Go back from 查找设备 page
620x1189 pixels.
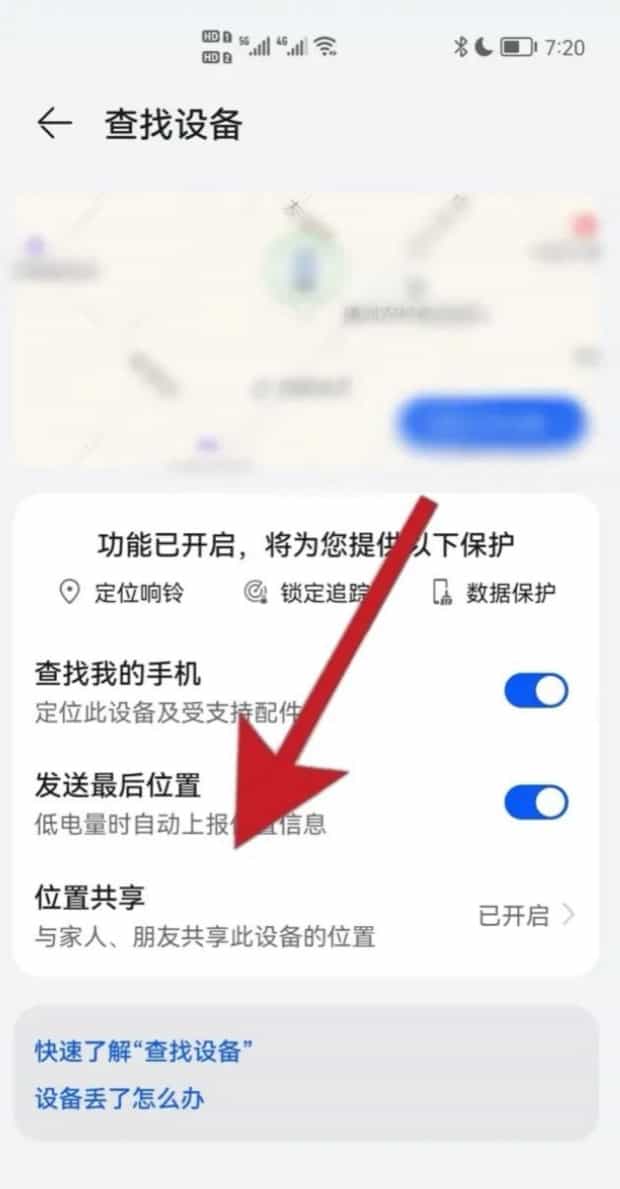[x=54, y=123]
